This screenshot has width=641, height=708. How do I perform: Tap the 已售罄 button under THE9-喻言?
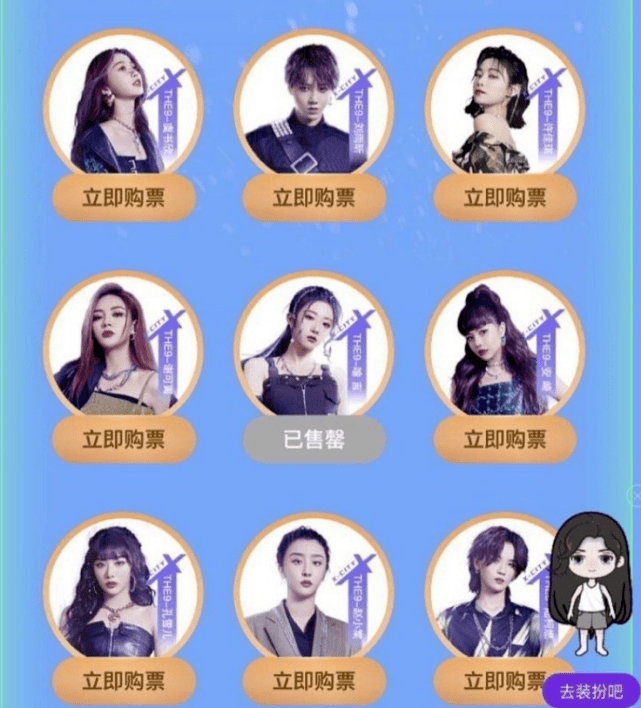click(314, 439)
